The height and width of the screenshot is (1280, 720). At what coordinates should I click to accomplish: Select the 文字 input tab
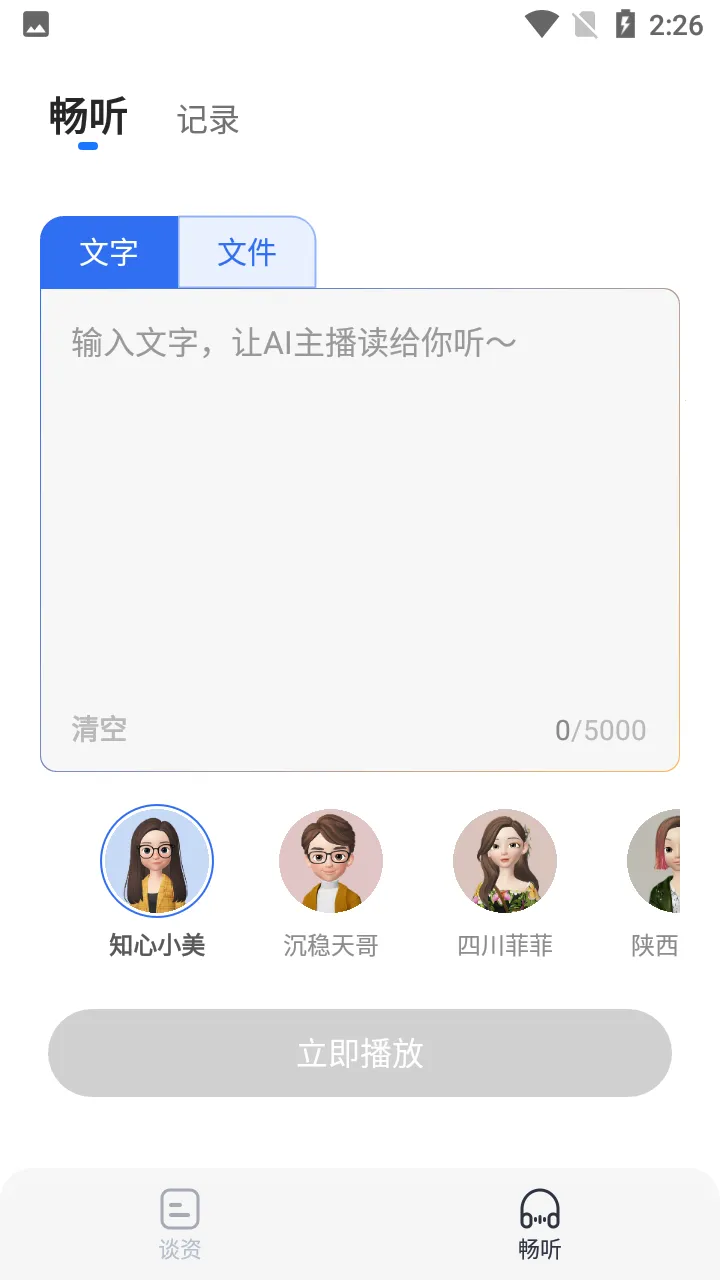coord(109,252)
